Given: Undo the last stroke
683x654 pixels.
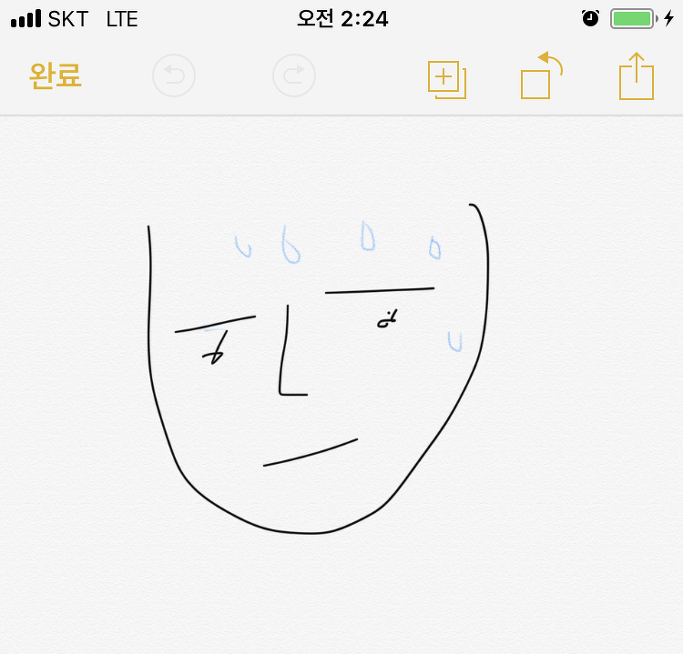Looking at the screenshot, I should pos(173,76).
